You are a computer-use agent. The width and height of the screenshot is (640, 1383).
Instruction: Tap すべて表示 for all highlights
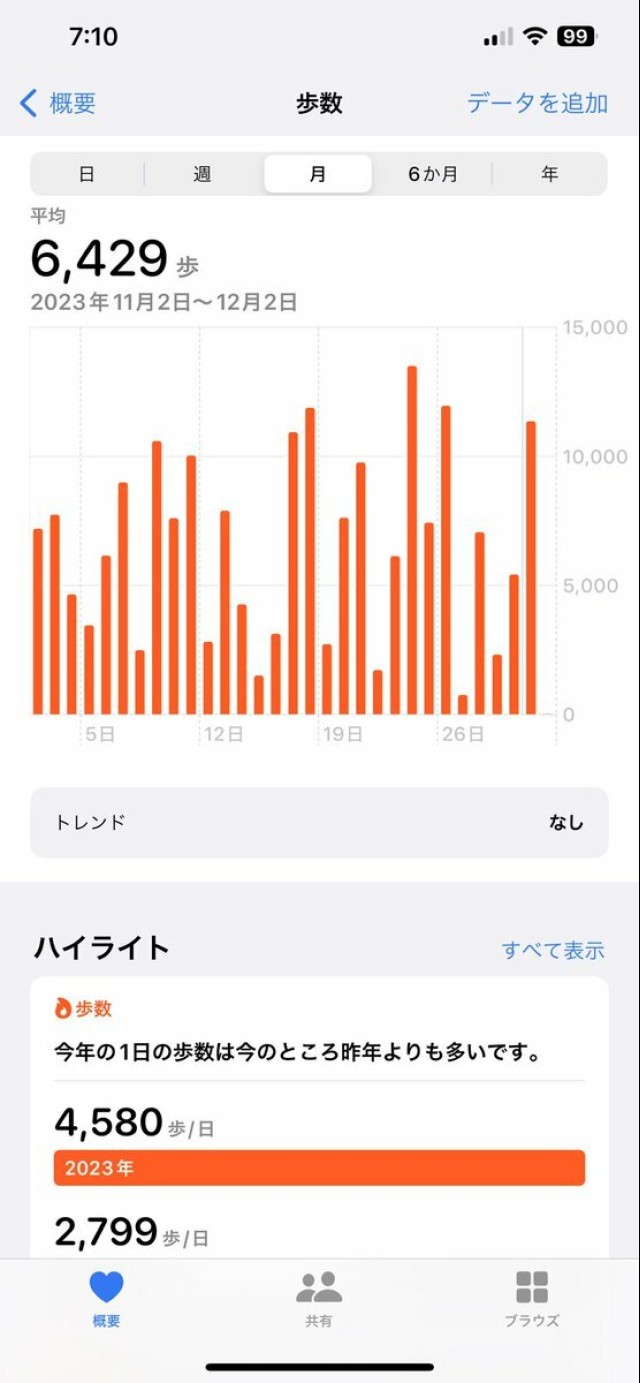click(553, 950)
